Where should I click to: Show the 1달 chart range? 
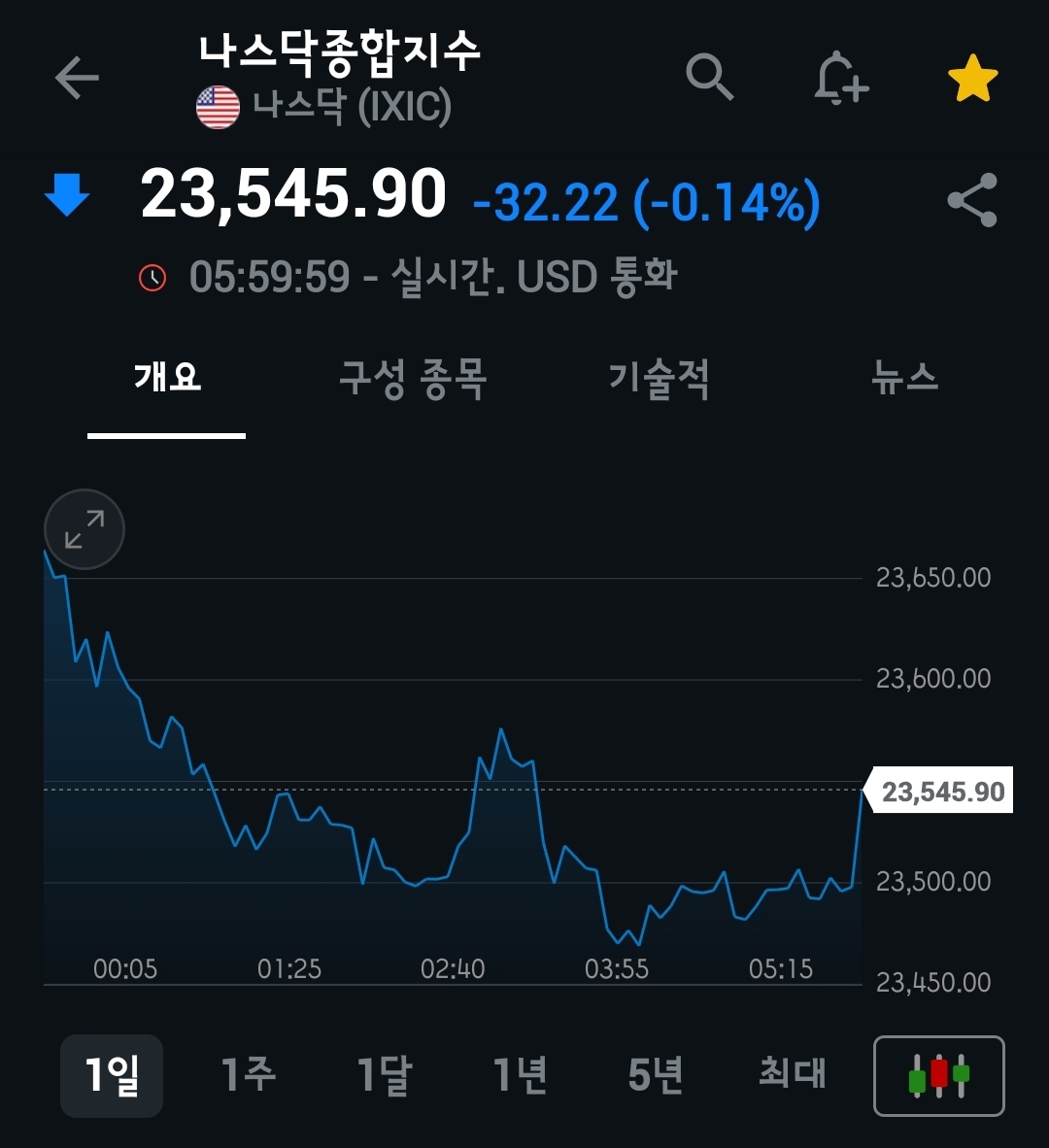pos(384,1075)
